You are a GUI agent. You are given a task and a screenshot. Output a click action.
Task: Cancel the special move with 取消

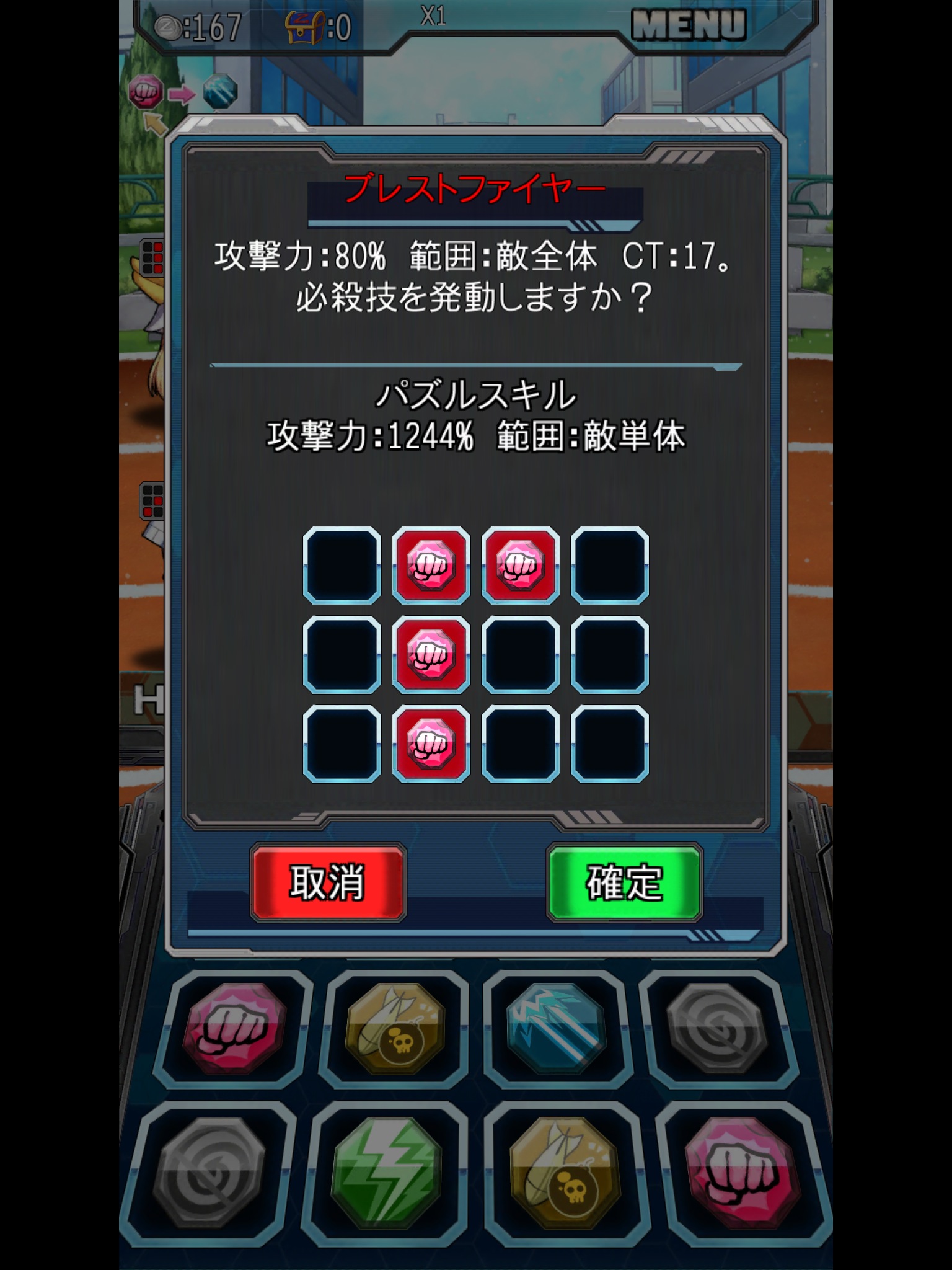tap(328, 882)
